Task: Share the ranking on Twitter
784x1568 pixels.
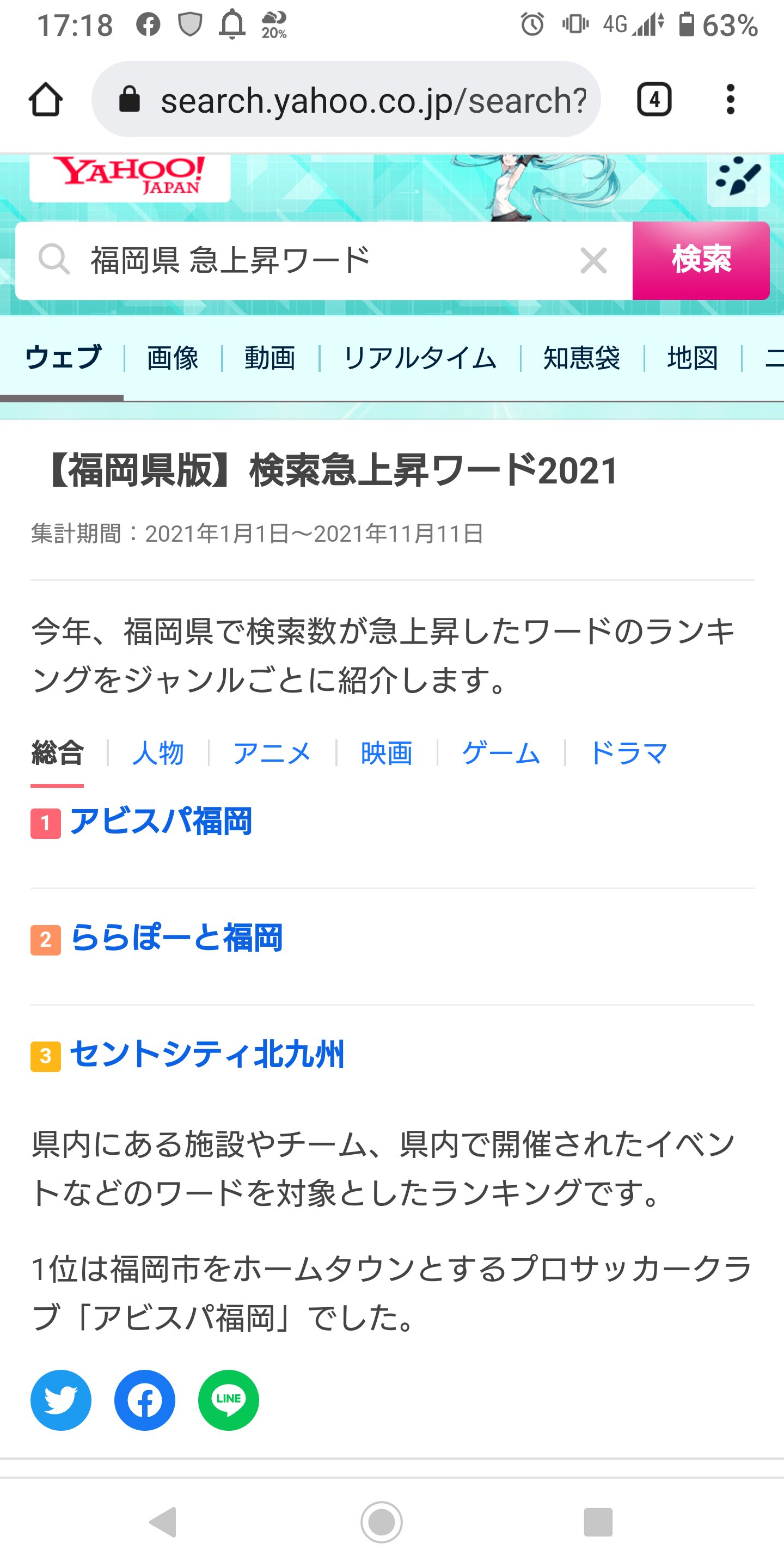Action: click(x=61, y=1400)
